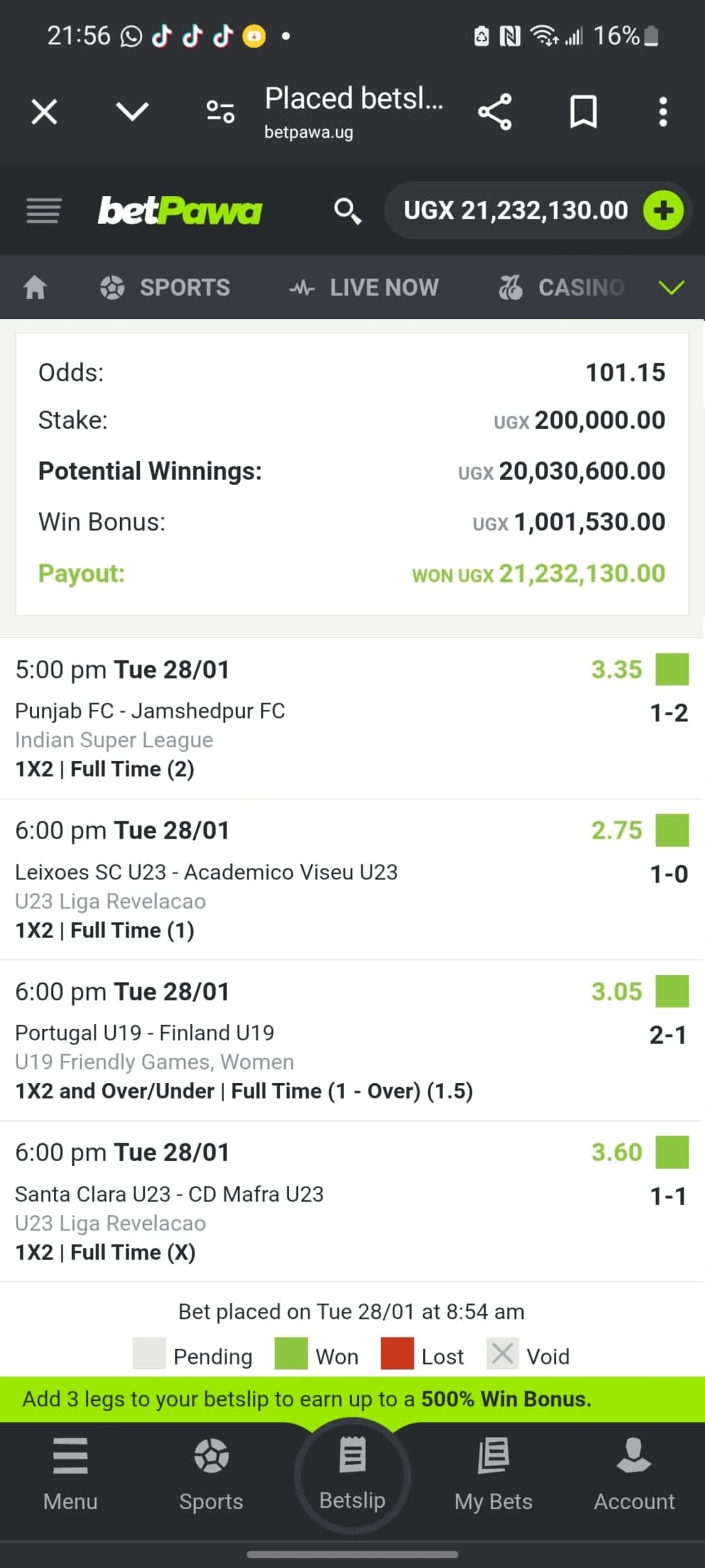Go to the home icon tab

[x=35, y=287]
